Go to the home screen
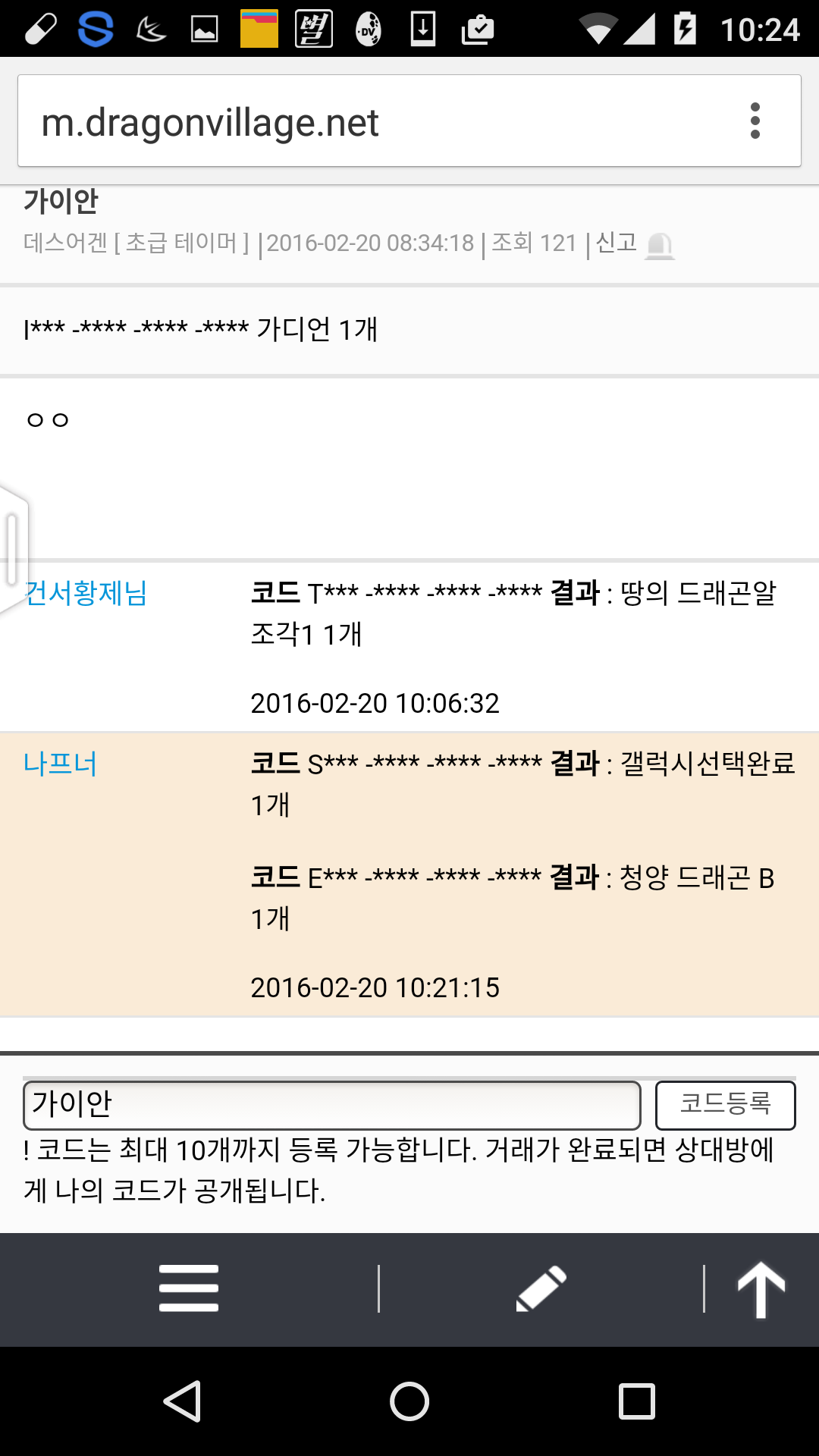 click(x=409, y=1401)
